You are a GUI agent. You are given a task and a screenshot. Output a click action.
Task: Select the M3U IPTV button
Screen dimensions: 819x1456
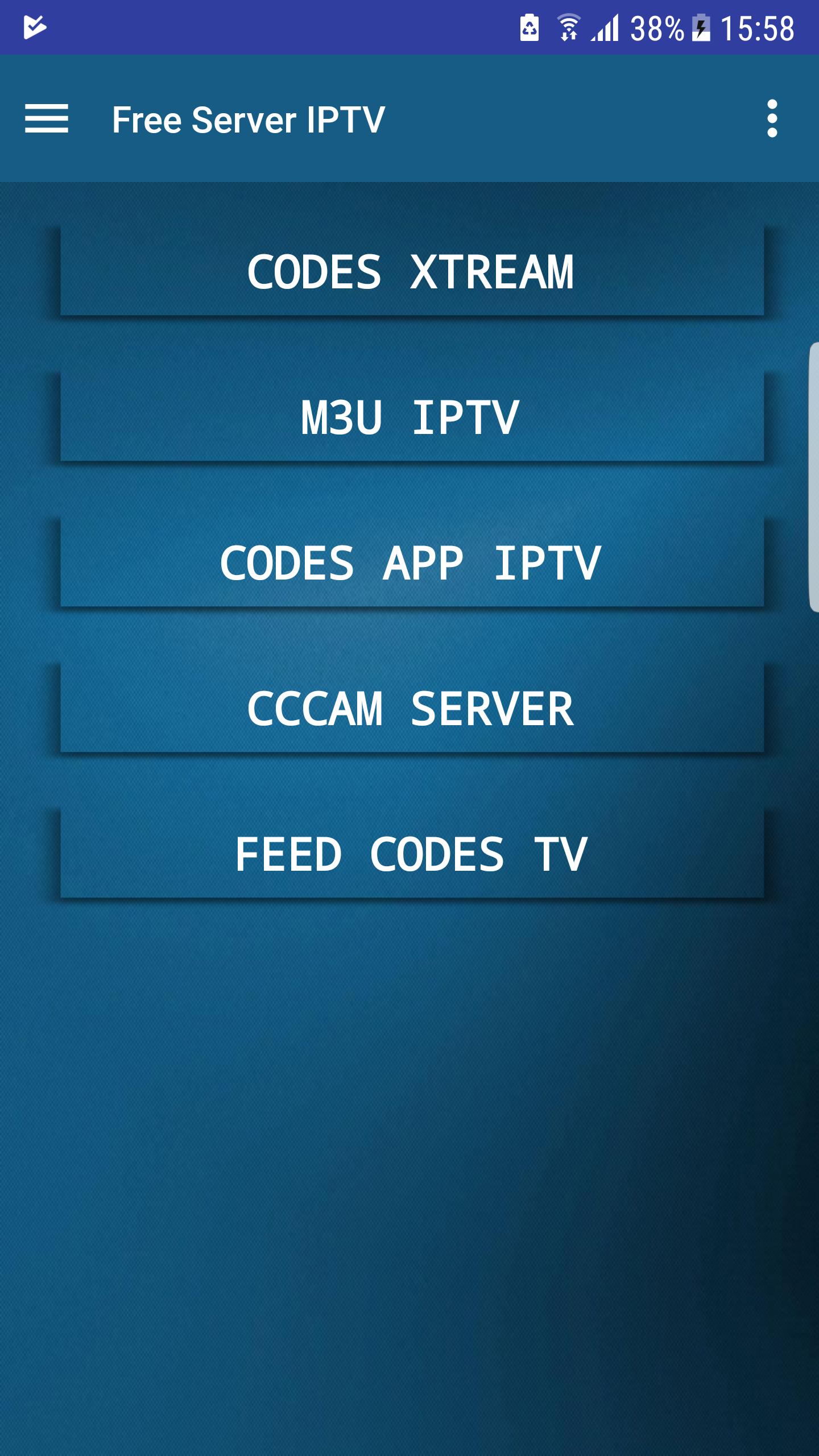click(412, 417)
